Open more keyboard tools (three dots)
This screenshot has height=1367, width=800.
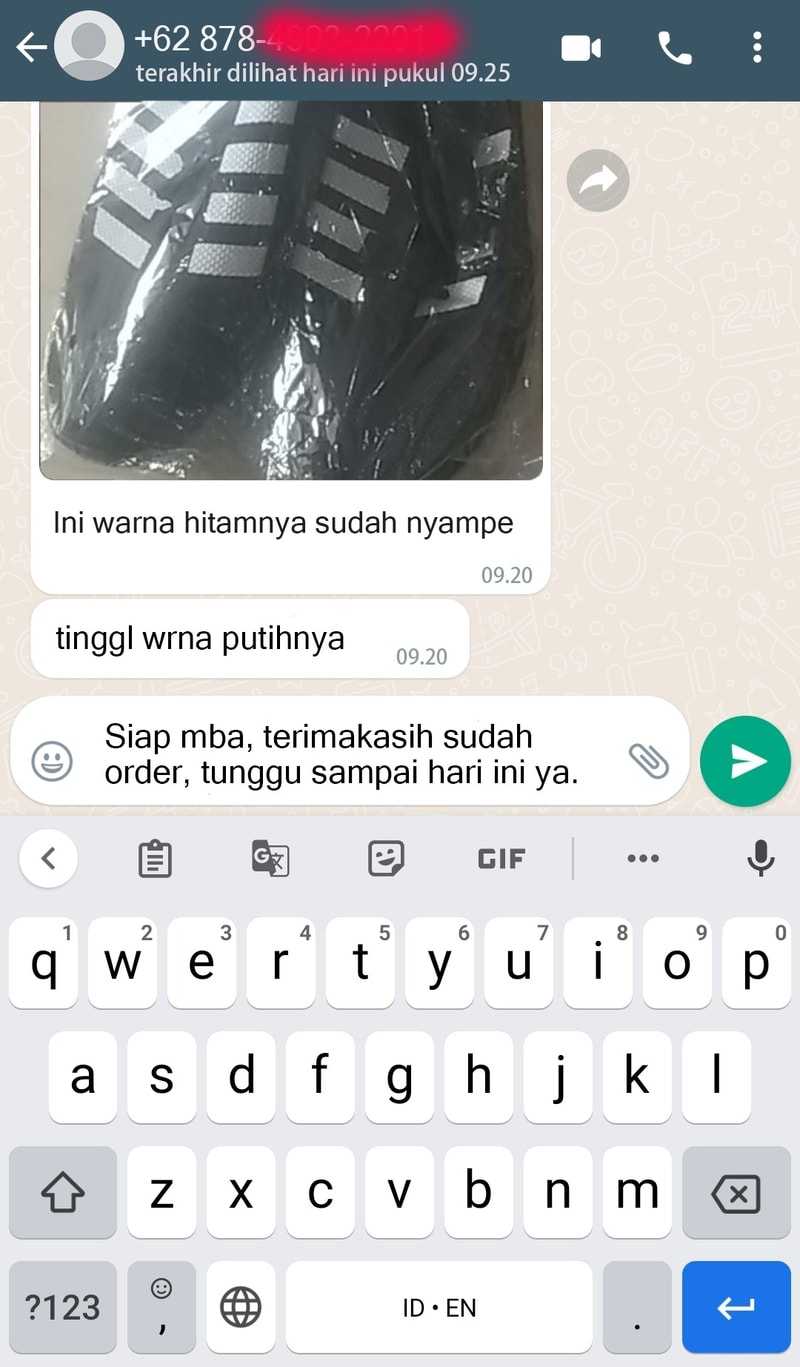642,858
